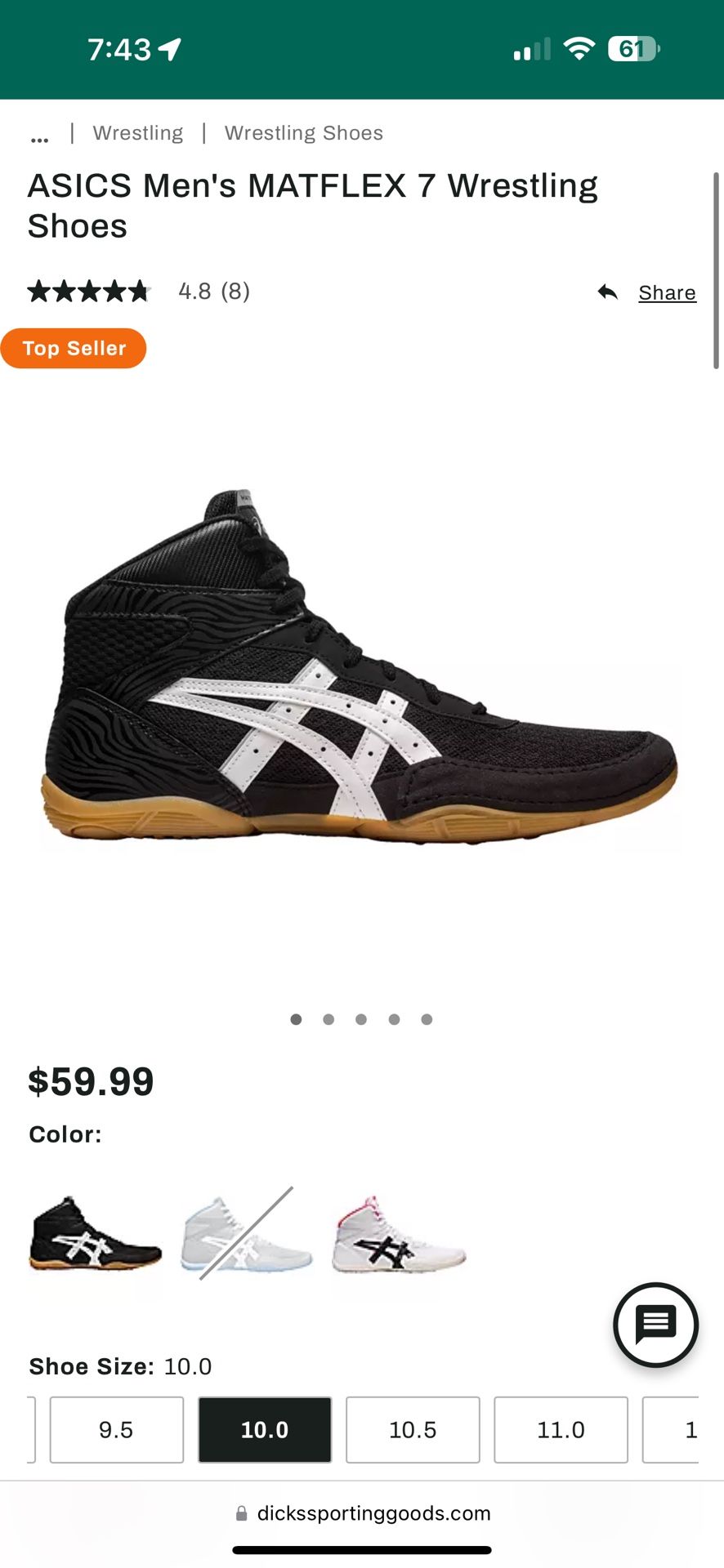The width and height of the screenshot is (724, 1568).
Task: Select shoe size 9.5
Action: point(116,1430)
